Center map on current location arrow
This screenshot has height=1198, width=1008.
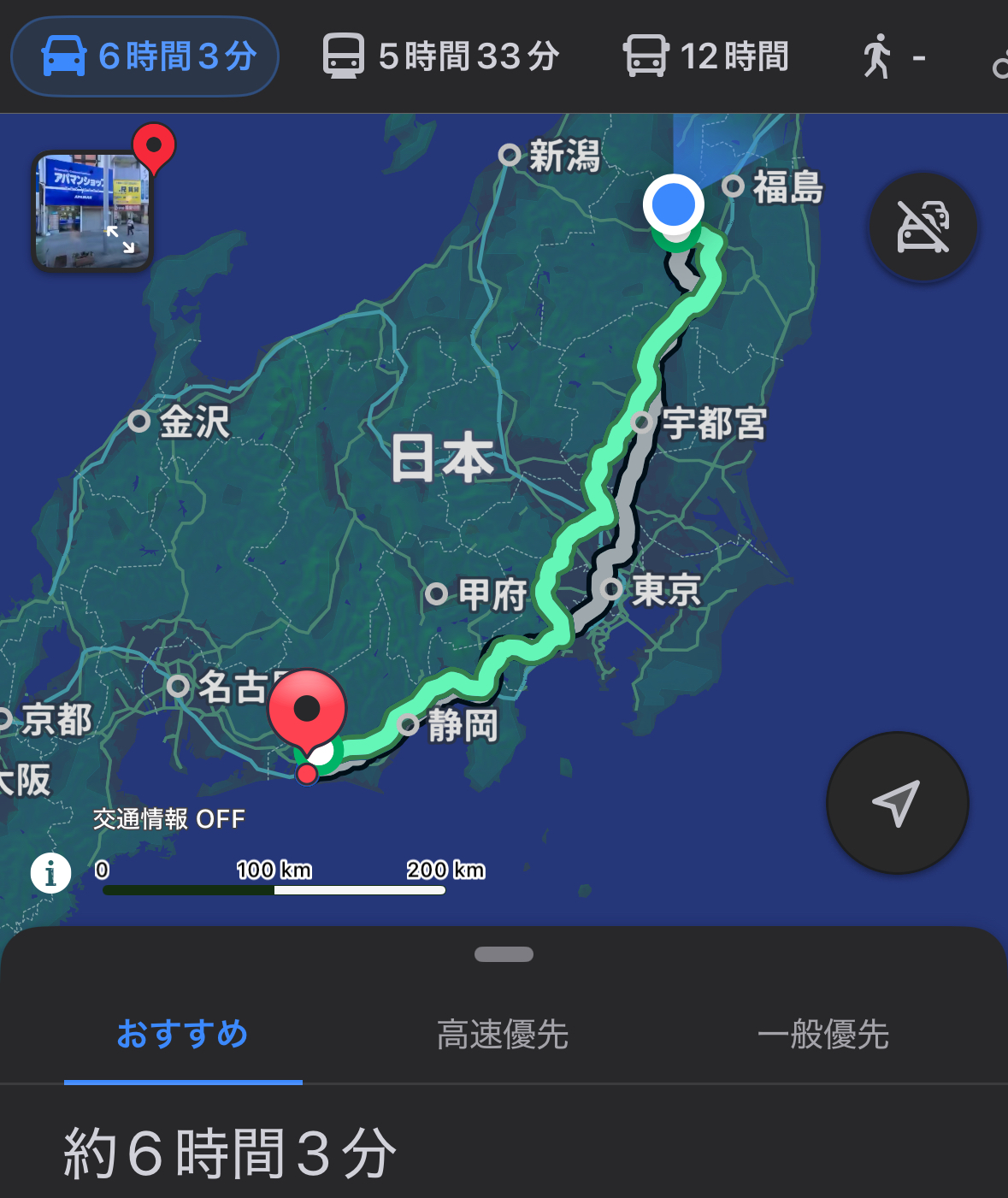(x=897, y=802)
